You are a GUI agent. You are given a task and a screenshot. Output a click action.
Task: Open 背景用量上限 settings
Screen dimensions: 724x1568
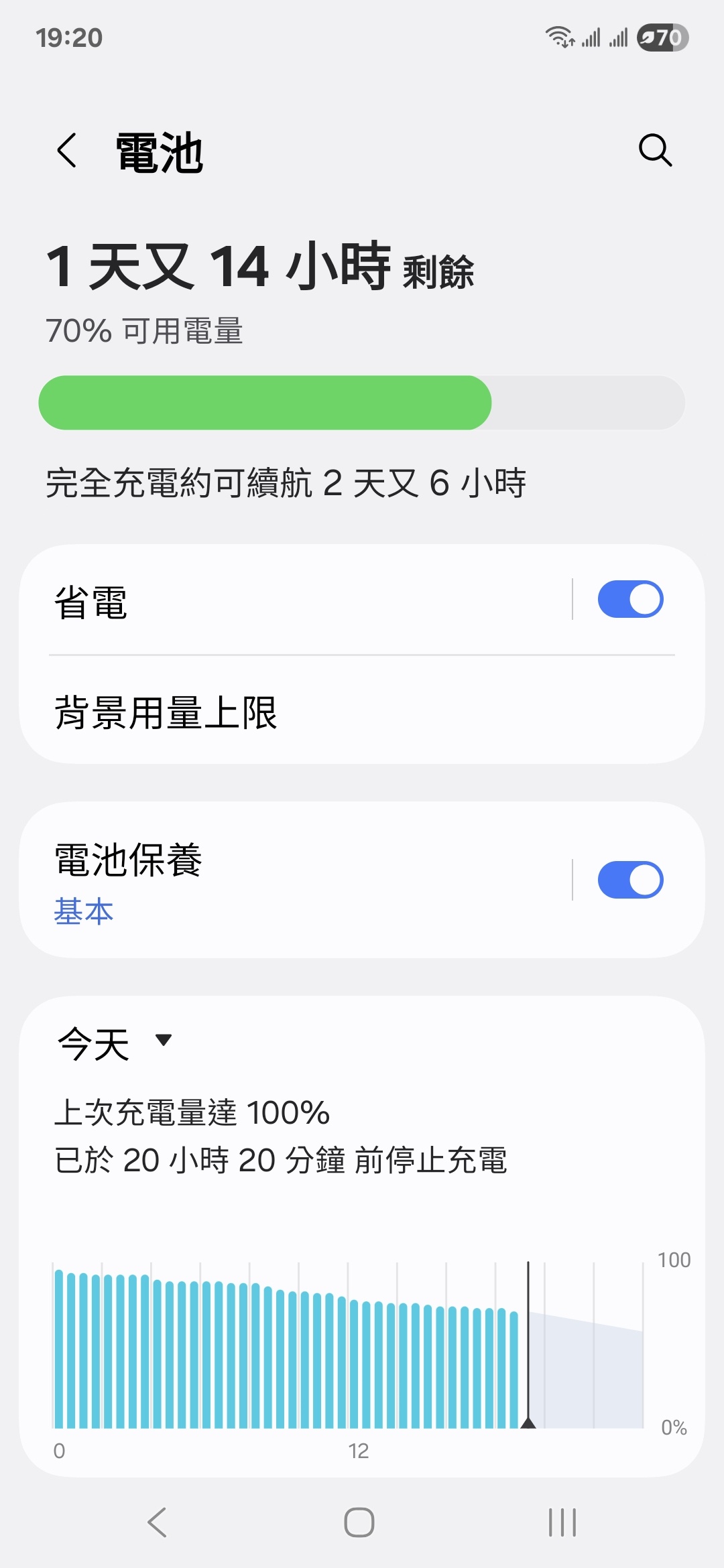[x=362, y=712]
